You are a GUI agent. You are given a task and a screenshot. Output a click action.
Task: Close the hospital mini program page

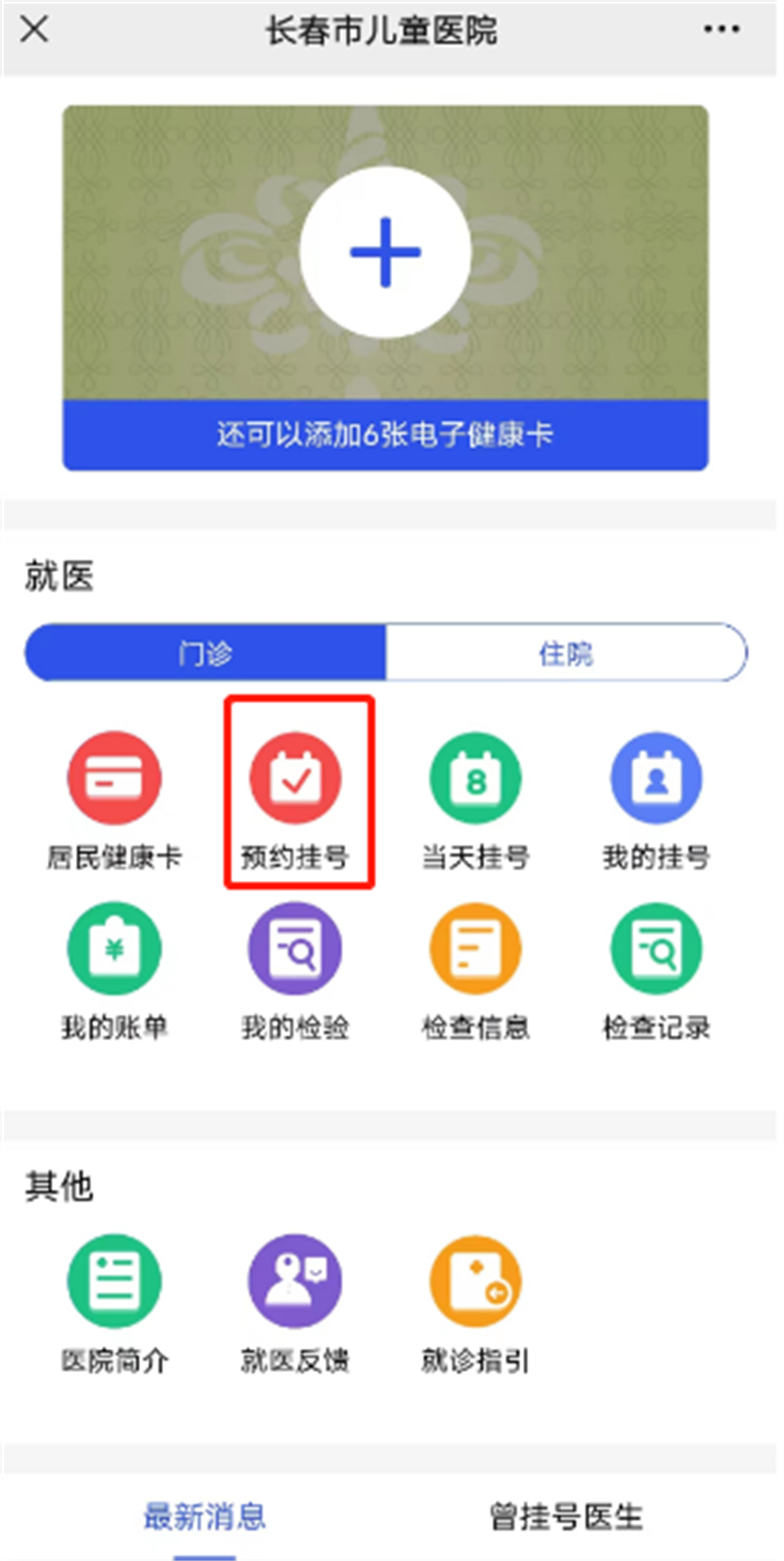pyautogui.click(x=34, y=30)
